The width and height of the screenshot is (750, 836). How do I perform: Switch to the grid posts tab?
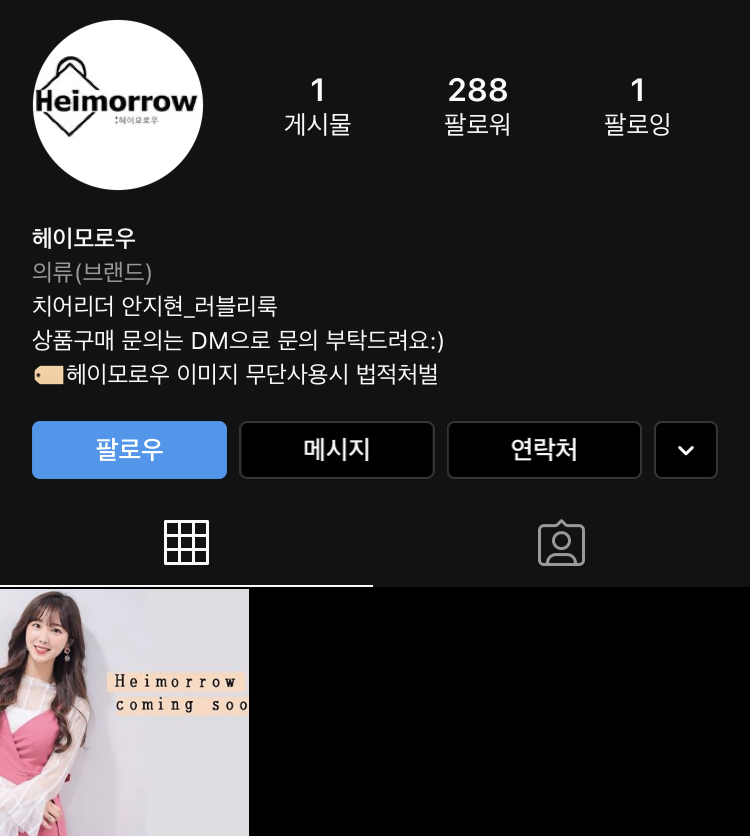(186, 543)
